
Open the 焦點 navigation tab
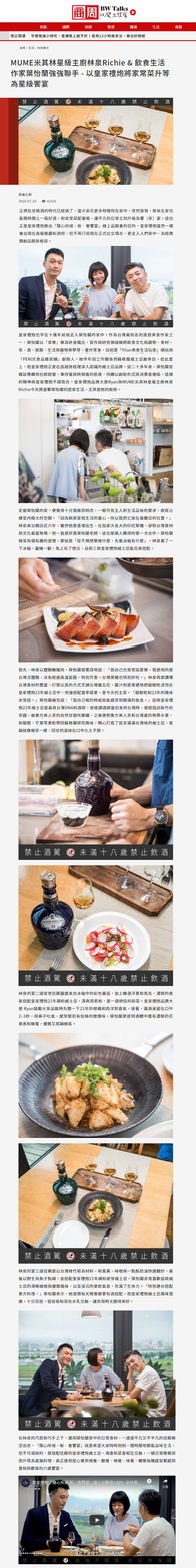point(43,27)
